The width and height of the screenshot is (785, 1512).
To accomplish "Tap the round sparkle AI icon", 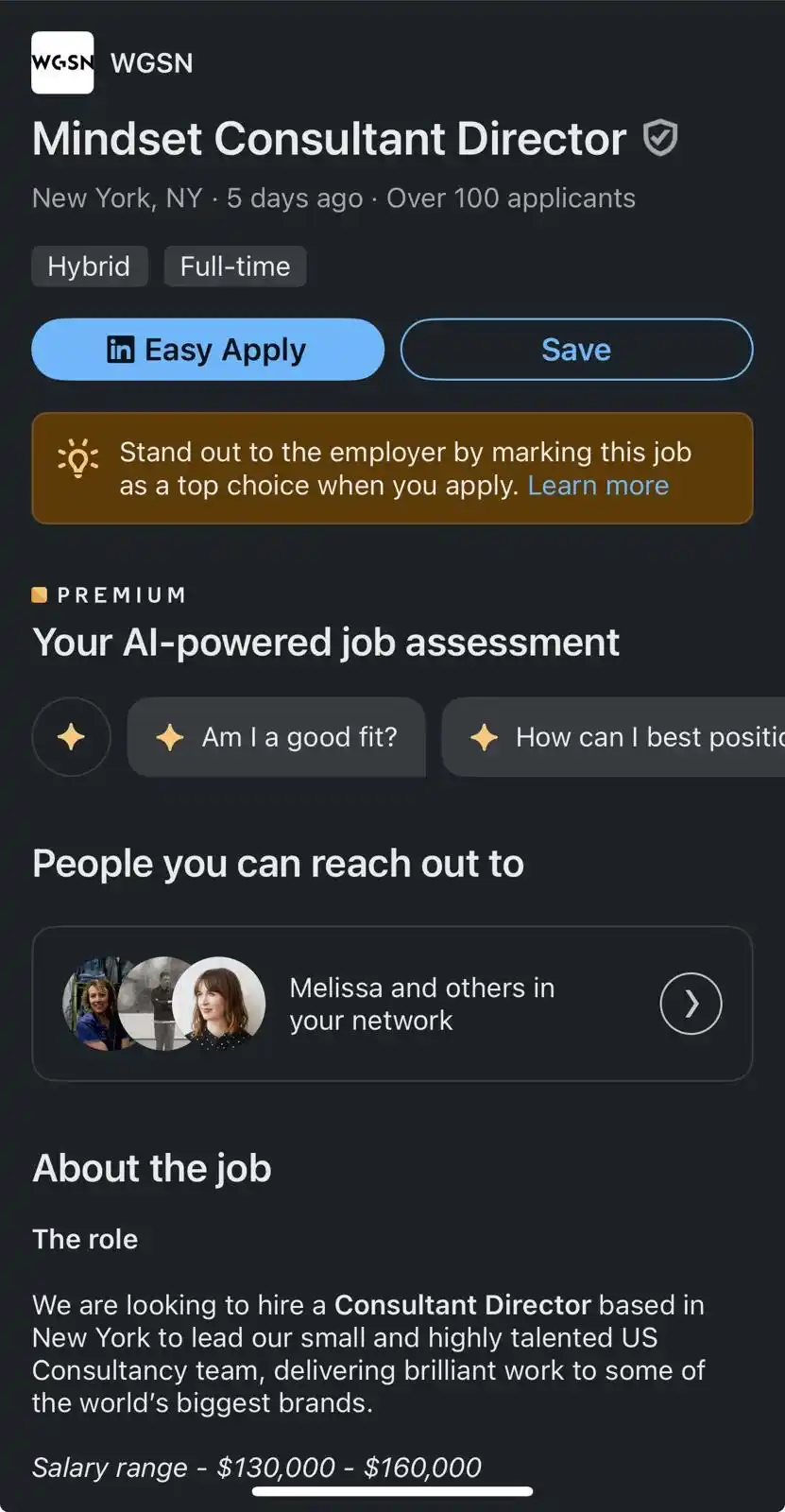I will [x=71, y=737].
